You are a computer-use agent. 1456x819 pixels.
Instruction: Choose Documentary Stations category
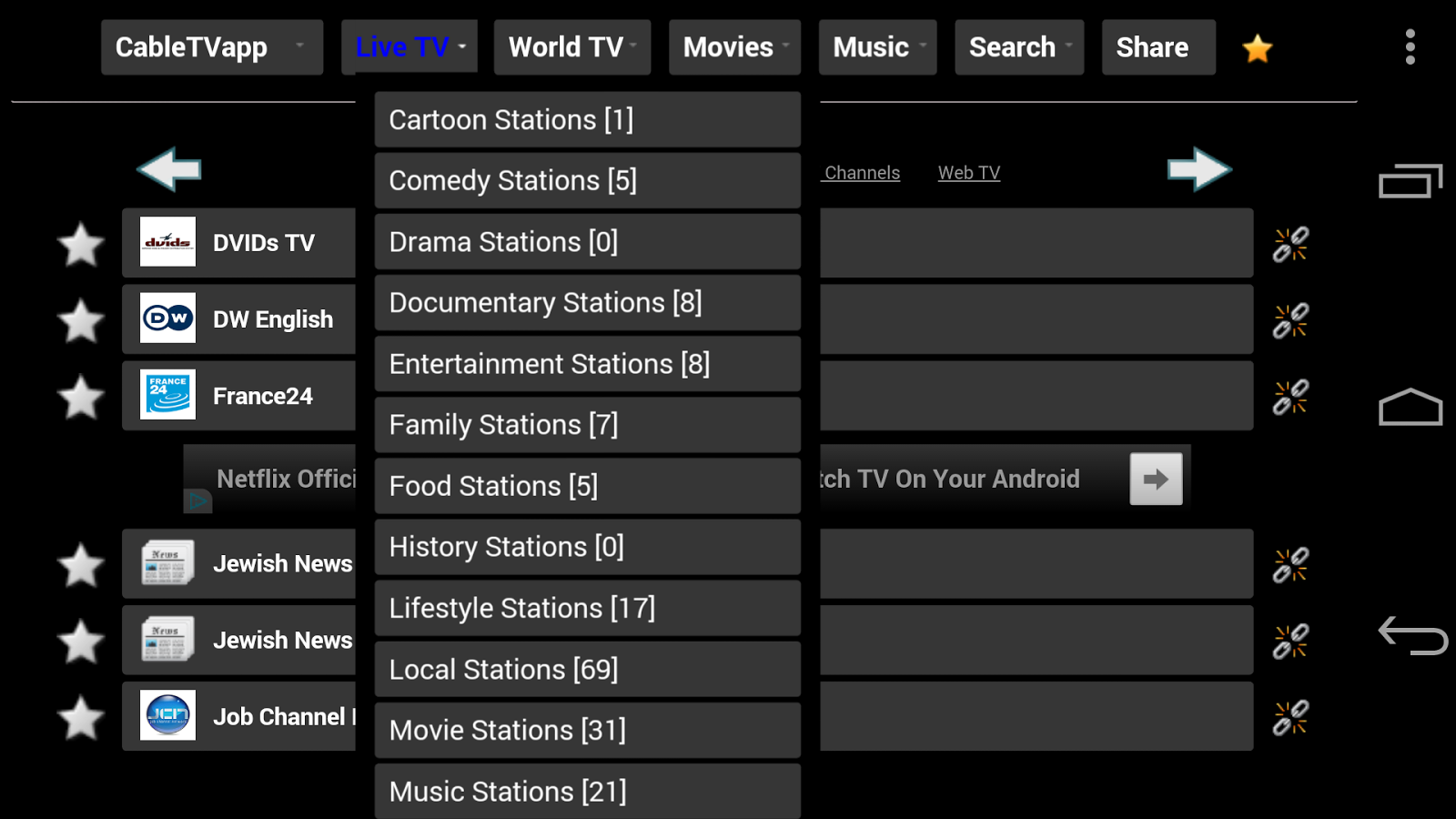(x=587, y=302)
